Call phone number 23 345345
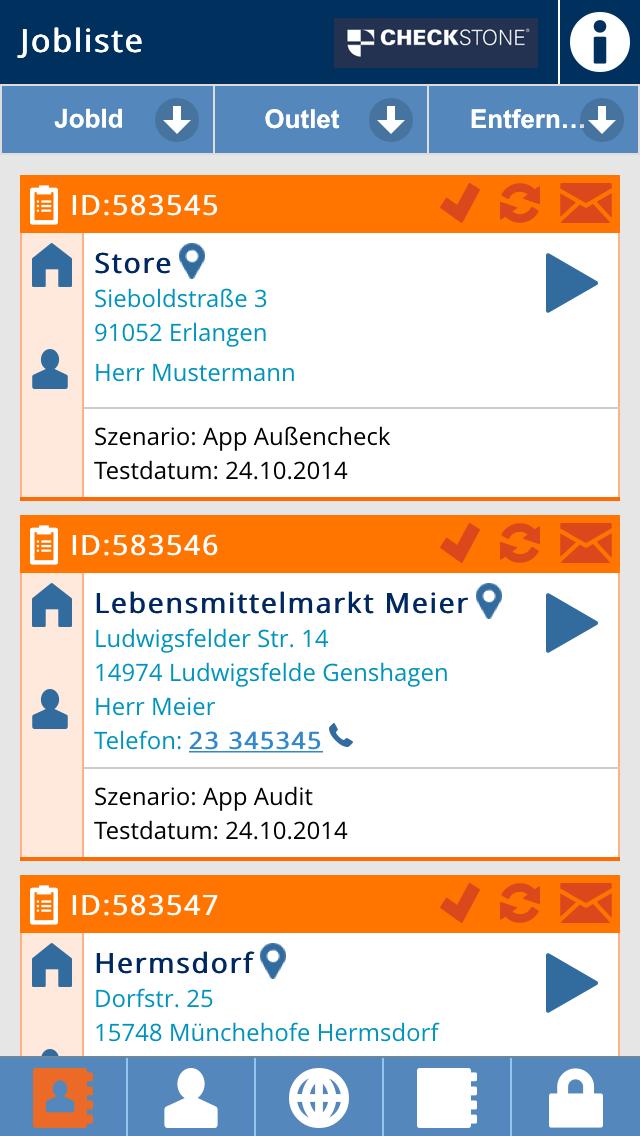The width and height of the screenshot is (640, 1136). tap(255, 741)
